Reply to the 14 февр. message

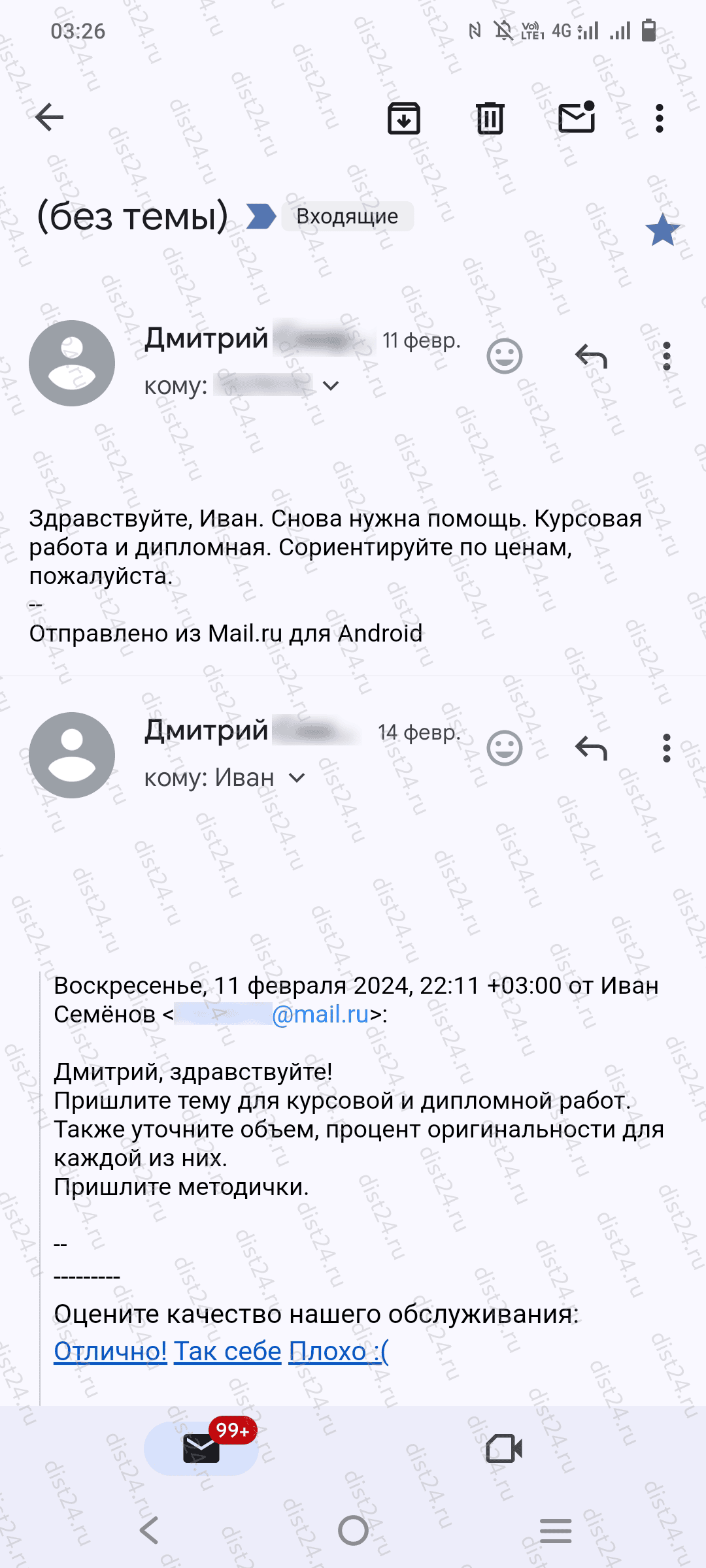(x=592, y=749)
